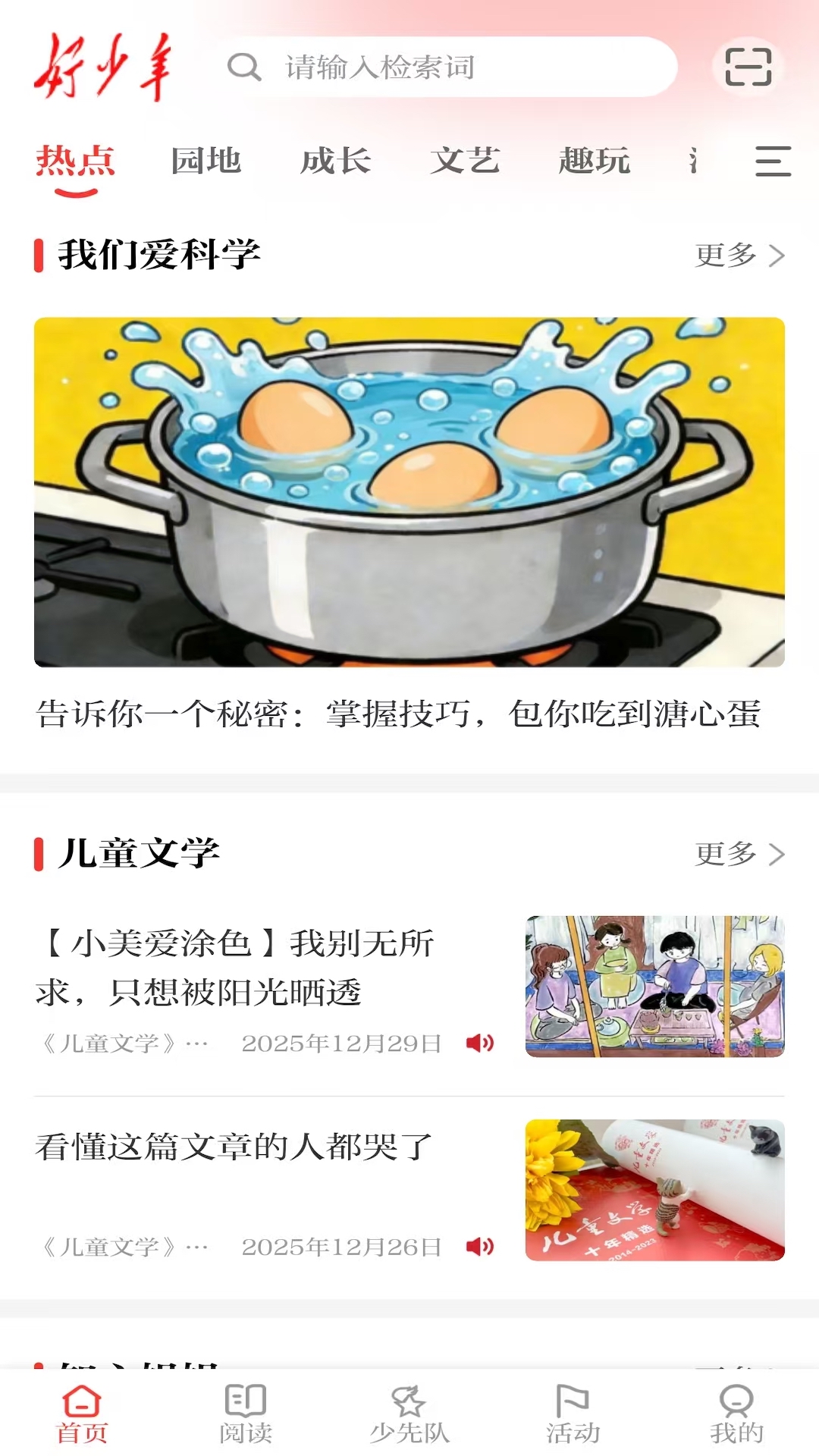Go to 阅读 in bottom navigation

(246, 1414)
